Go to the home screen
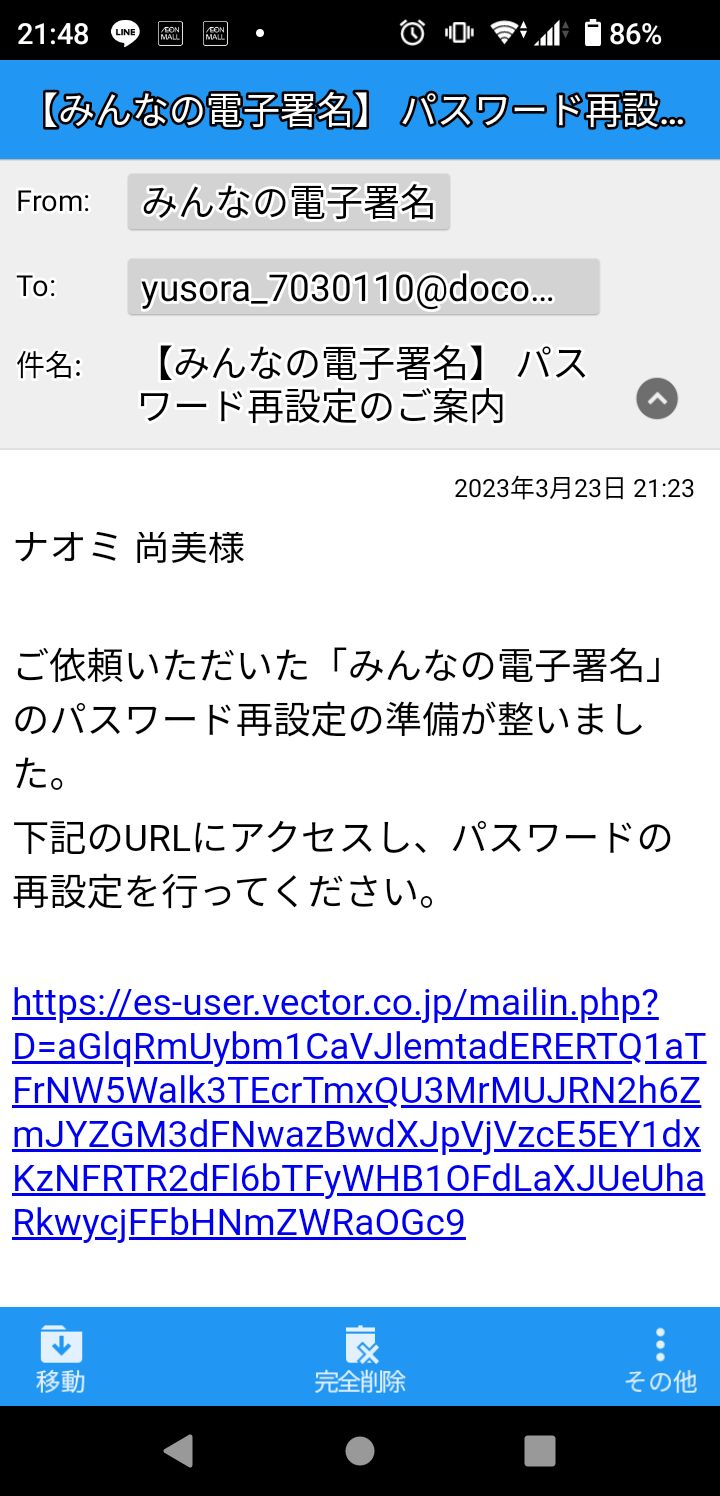Viewport: 720px width, 1496px height. click(x=360, y=1450)
